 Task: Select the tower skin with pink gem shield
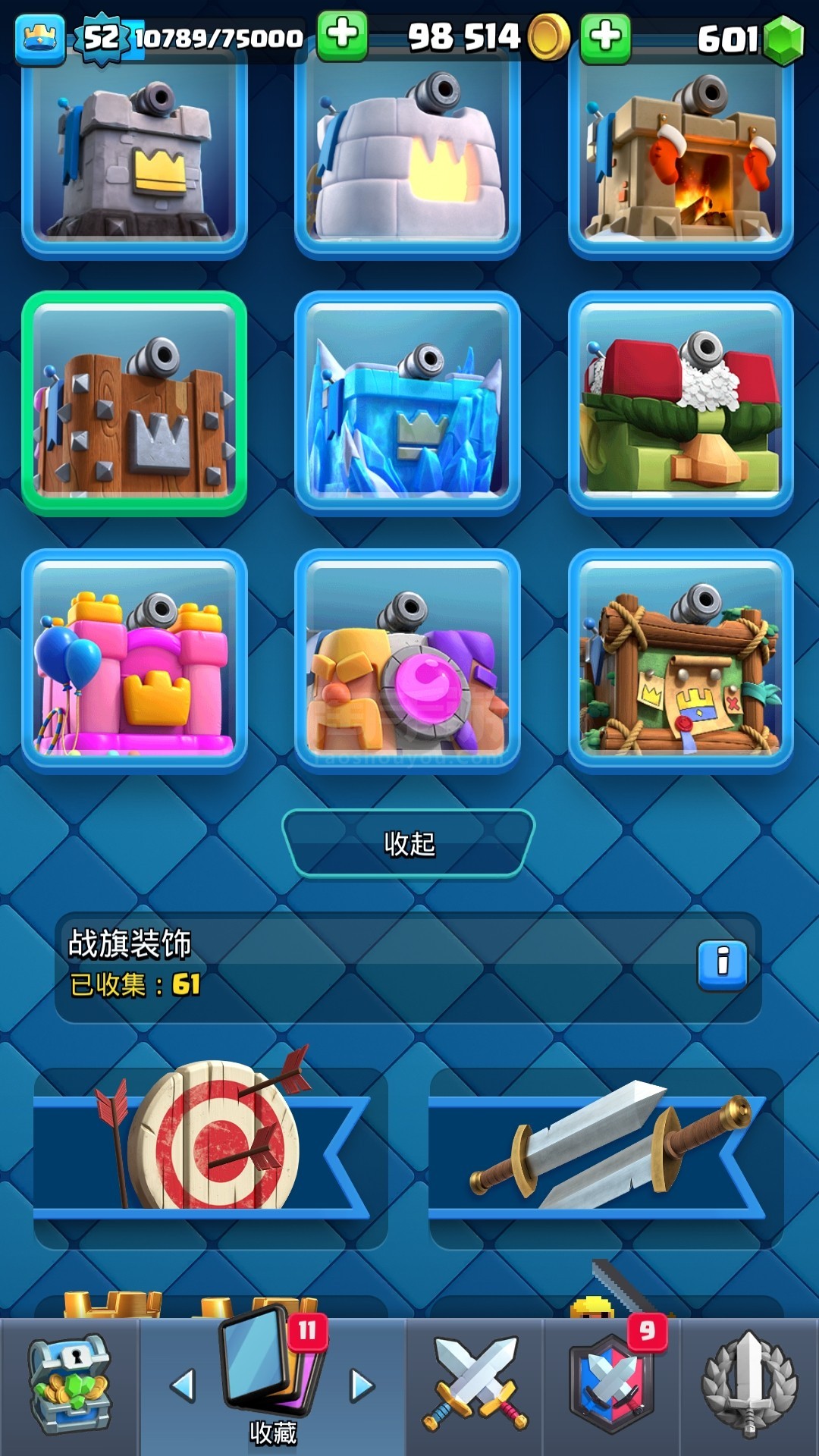pyautogui.click(x=408, y=660)
